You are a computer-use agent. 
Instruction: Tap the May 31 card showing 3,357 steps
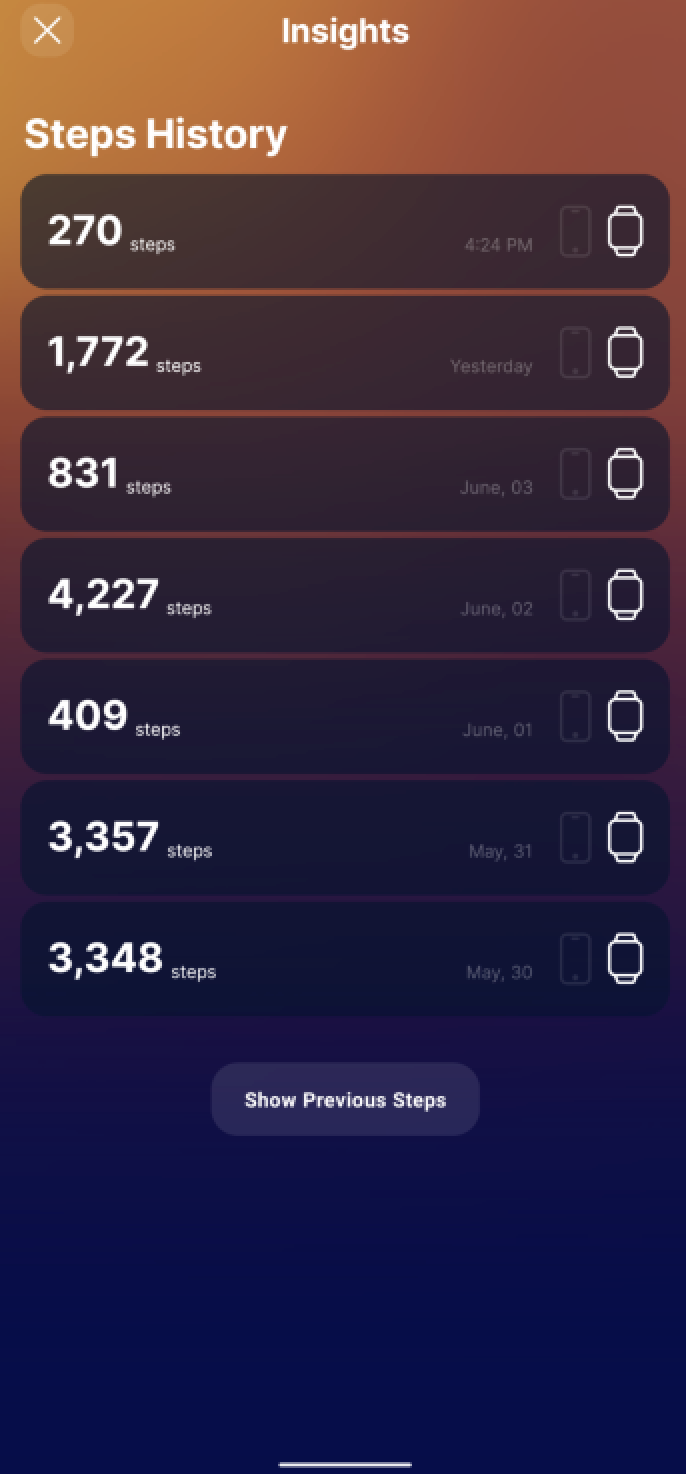tap(344, 837)
